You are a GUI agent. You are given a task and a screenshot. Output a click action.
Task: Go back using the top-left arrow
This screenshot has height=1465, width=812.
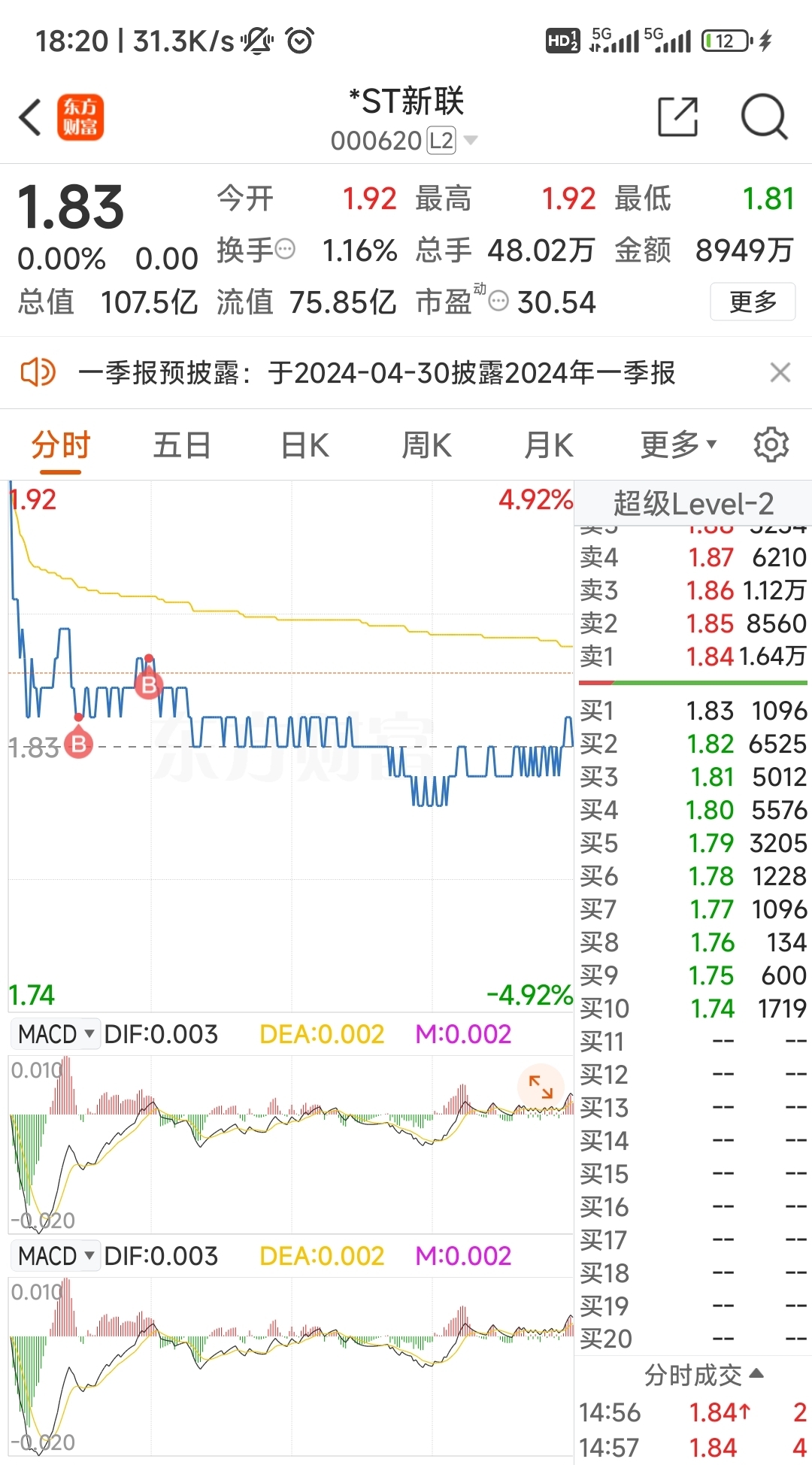tap(31, 118)
